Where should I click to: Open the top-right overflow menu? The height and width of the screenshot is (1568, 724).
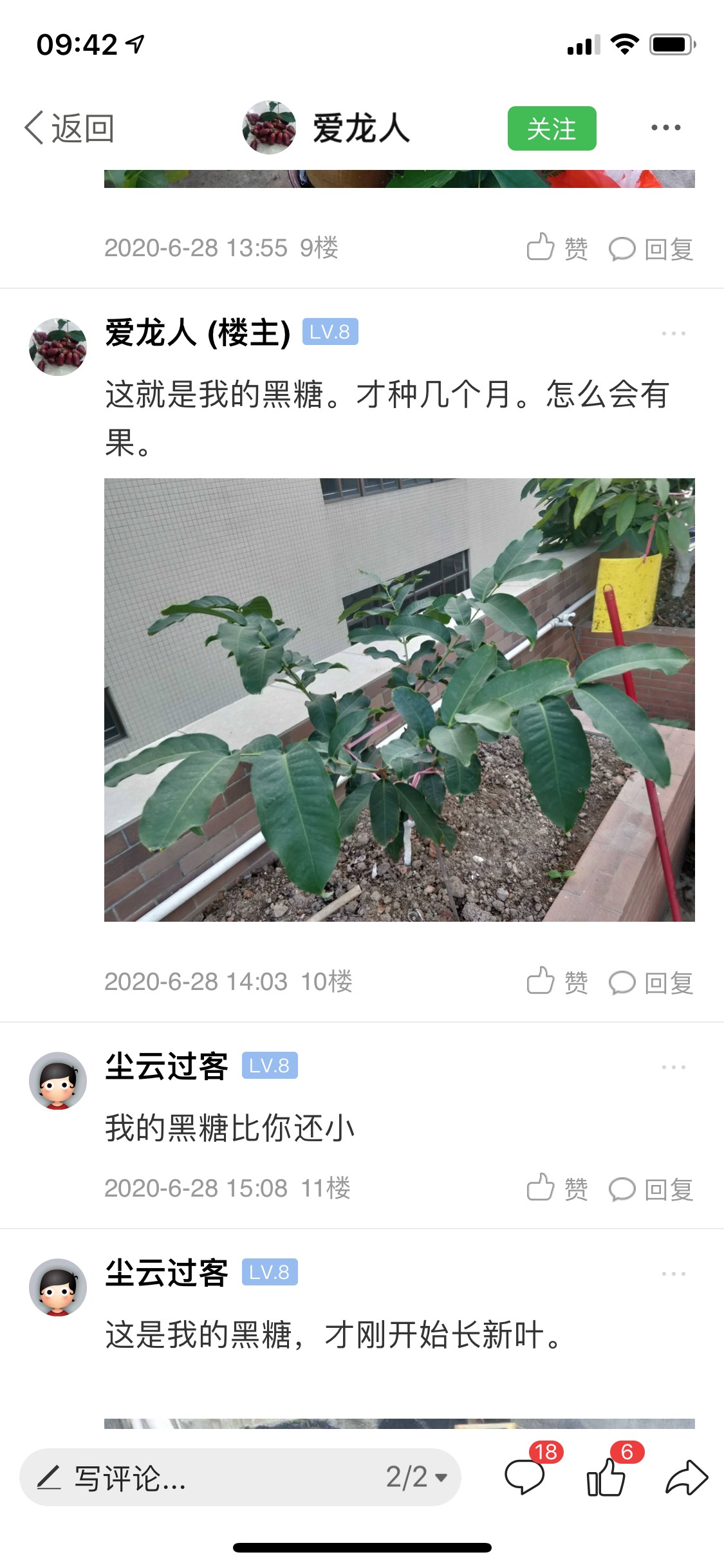click(665, 127)
